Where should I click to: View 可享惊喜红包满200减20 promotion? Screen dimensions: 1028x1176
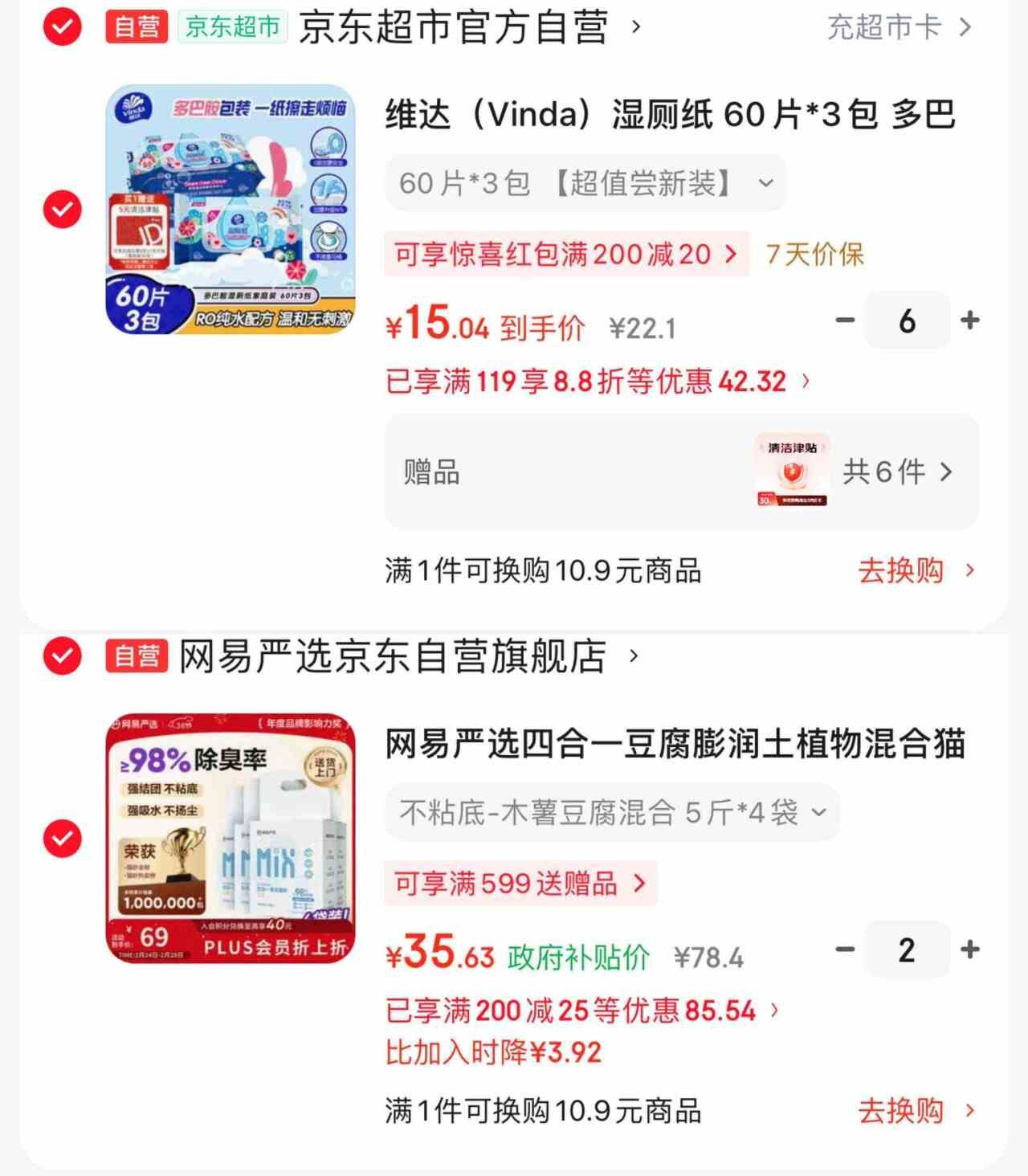tap(565, 255)
